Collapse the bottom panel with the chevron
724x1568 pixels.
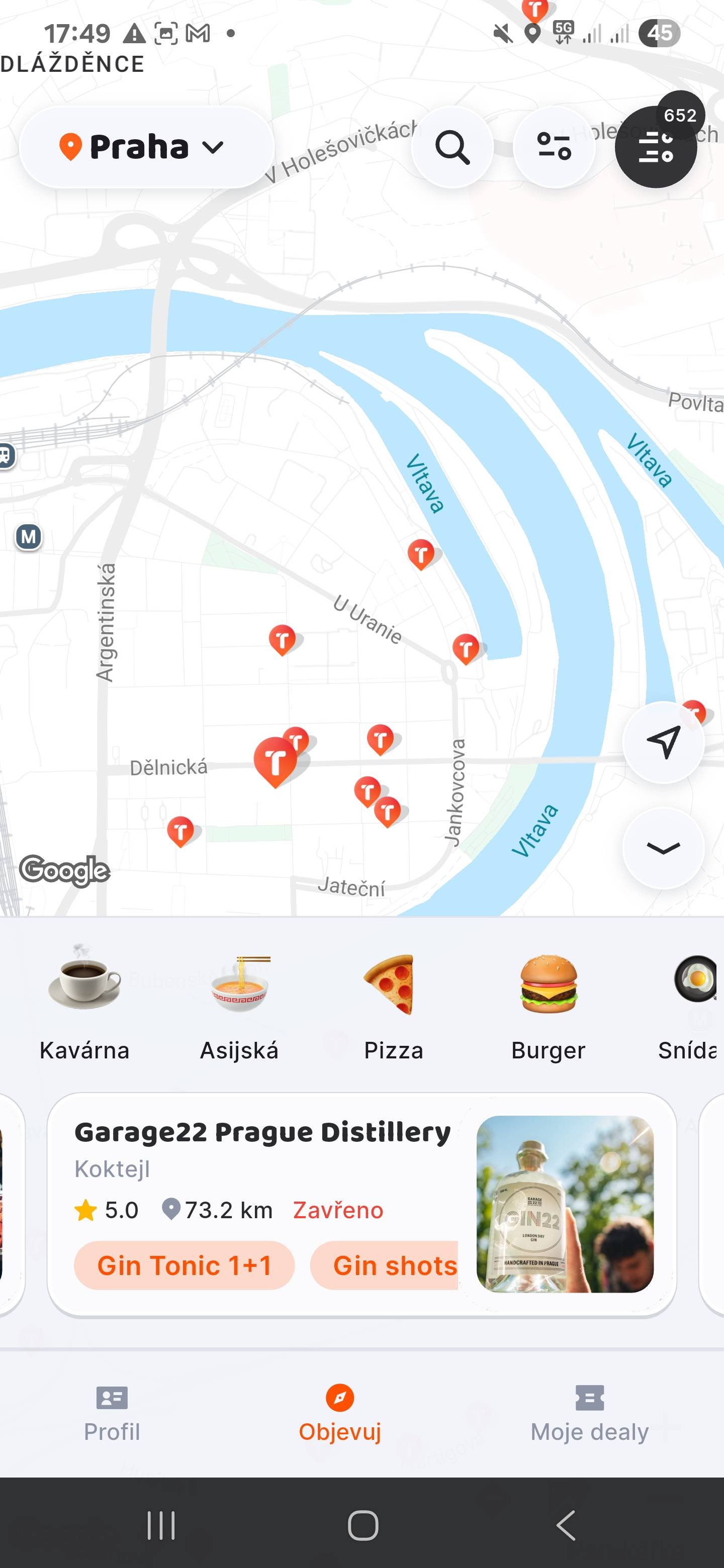pos(663,848)
